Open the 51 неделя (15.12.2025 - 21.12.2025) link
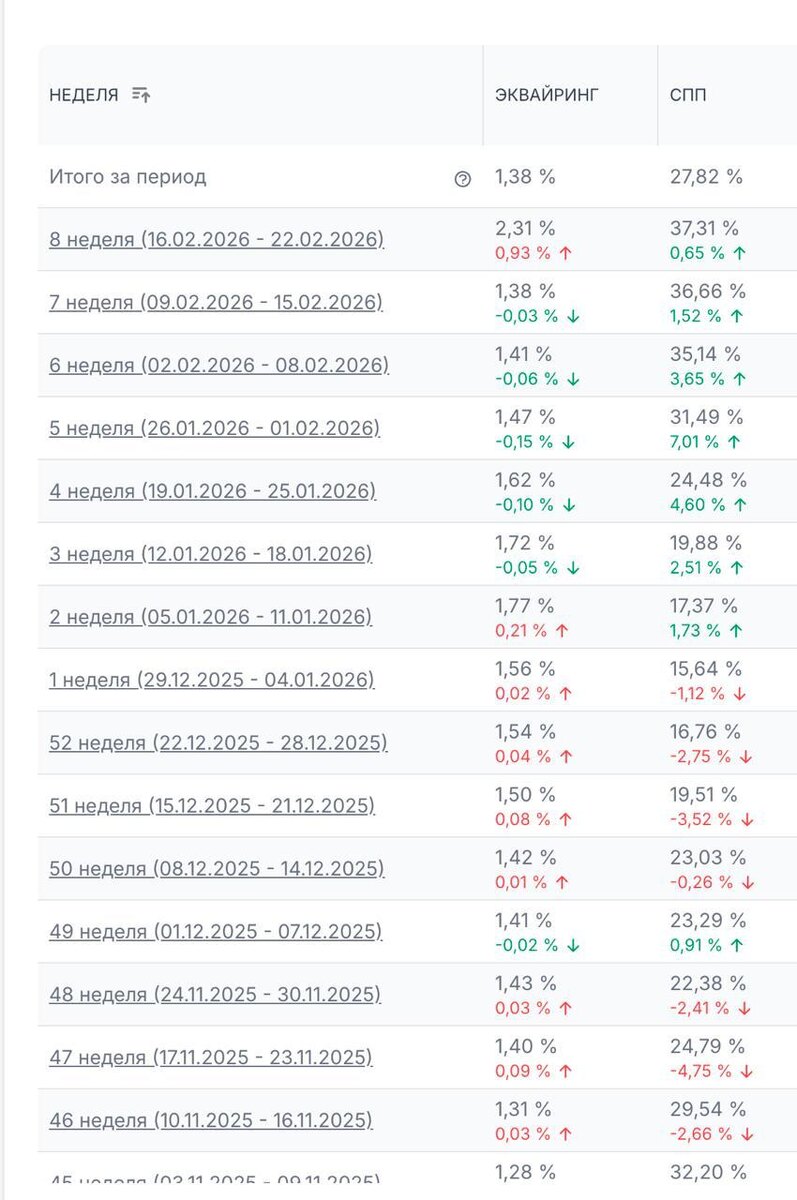Viewport: 797px width, 1200px height. (212, 807)
